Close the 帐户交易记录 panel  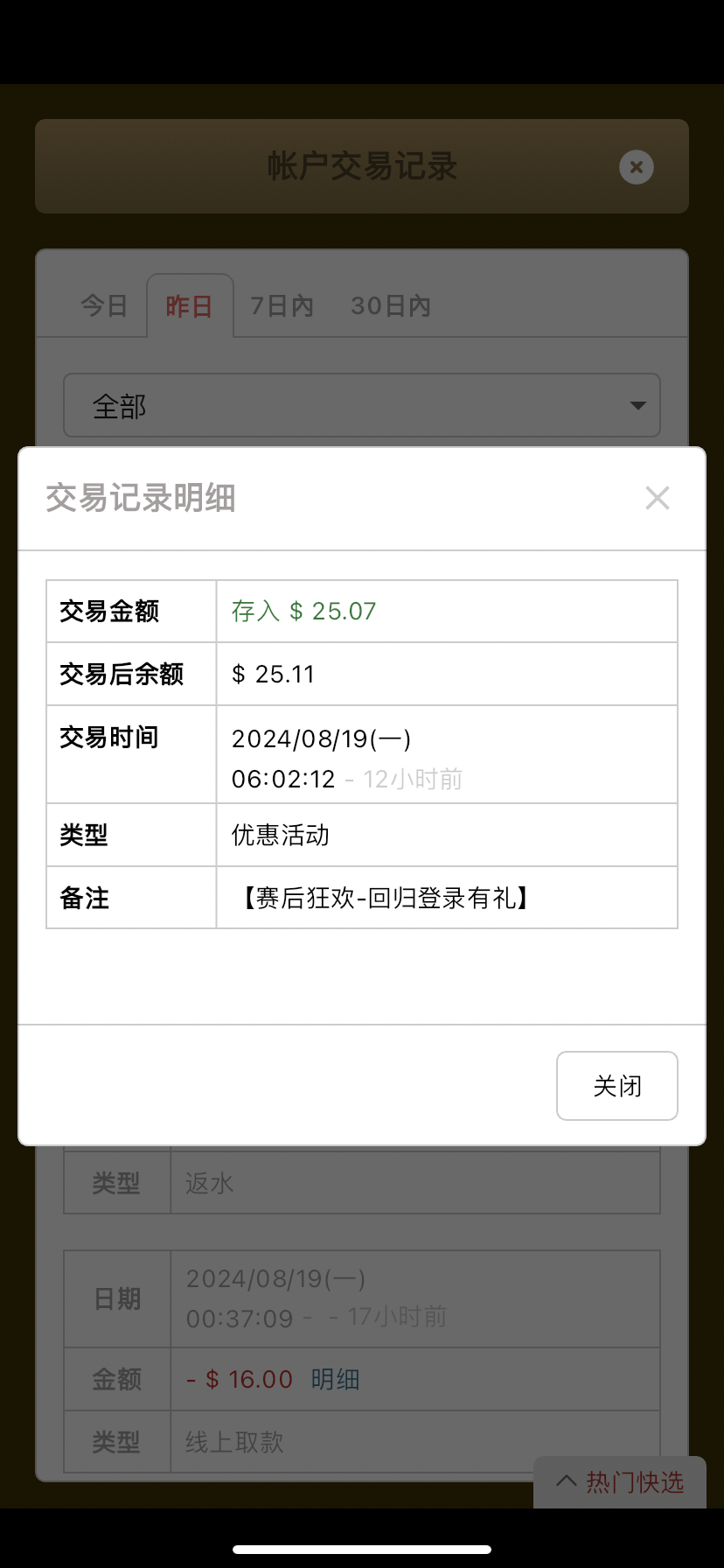click(x=637, y=167)
